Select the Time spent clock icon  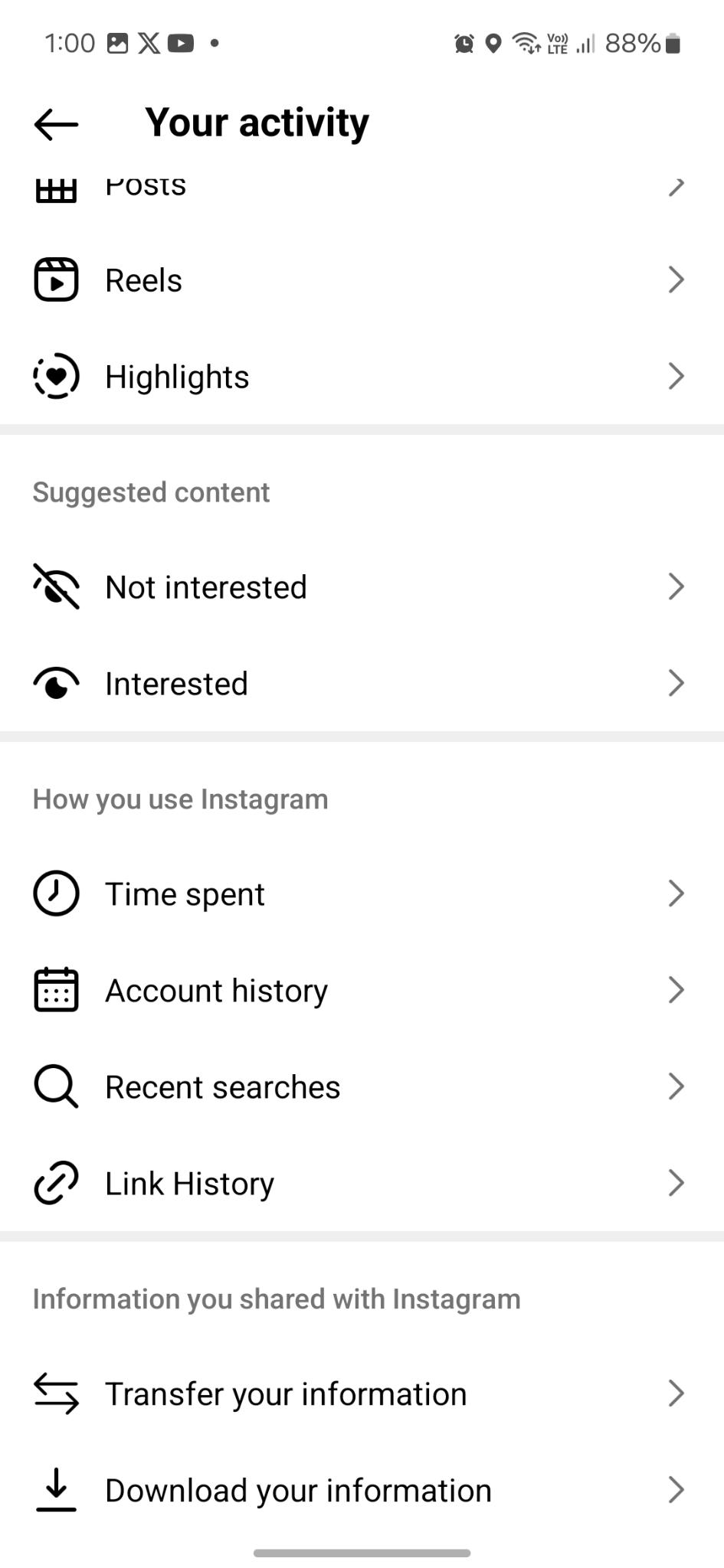click(54, 893)
